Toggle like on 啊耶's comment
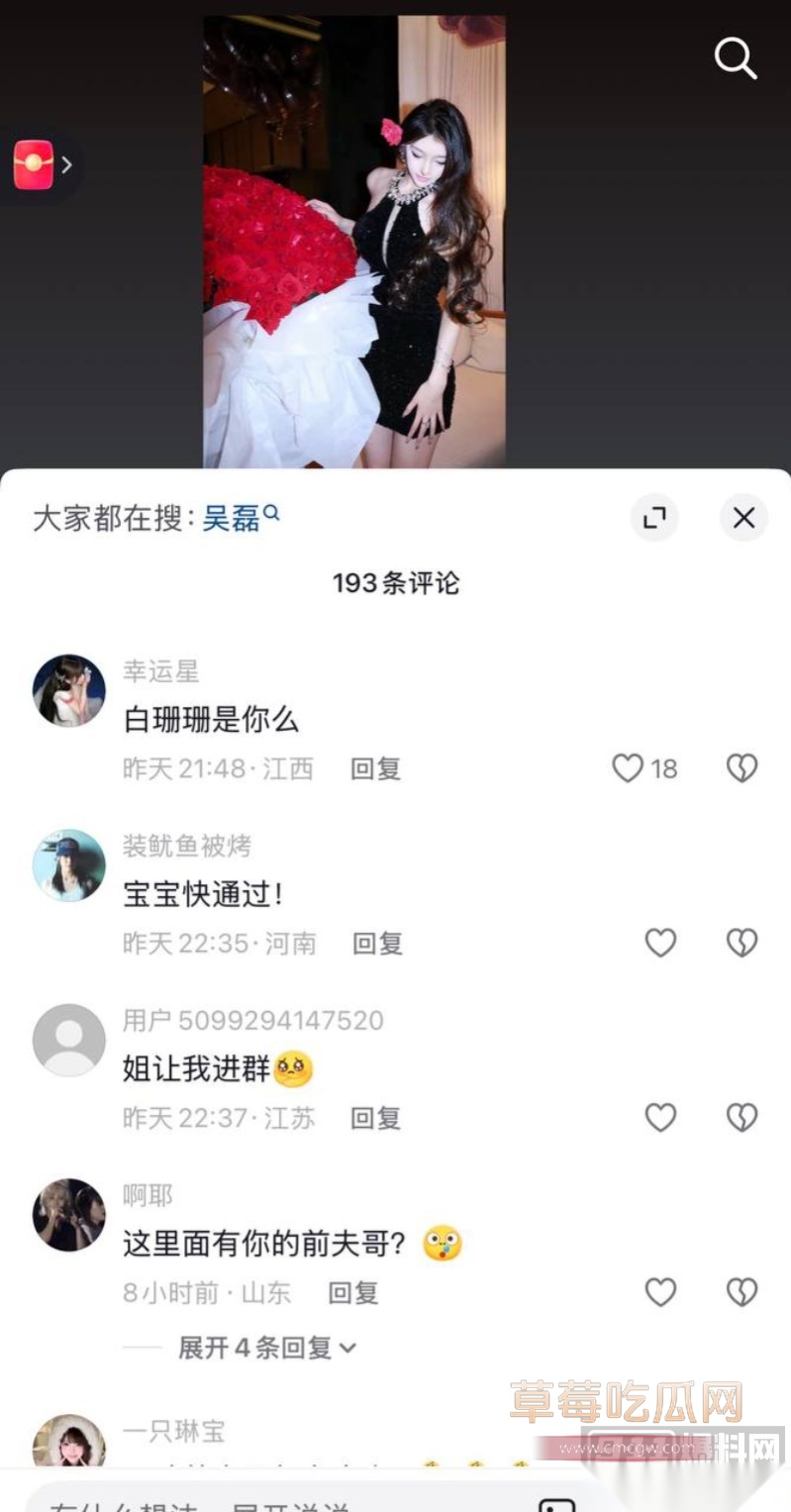This screenshot has width=791, height=1512. point(660,1292)
